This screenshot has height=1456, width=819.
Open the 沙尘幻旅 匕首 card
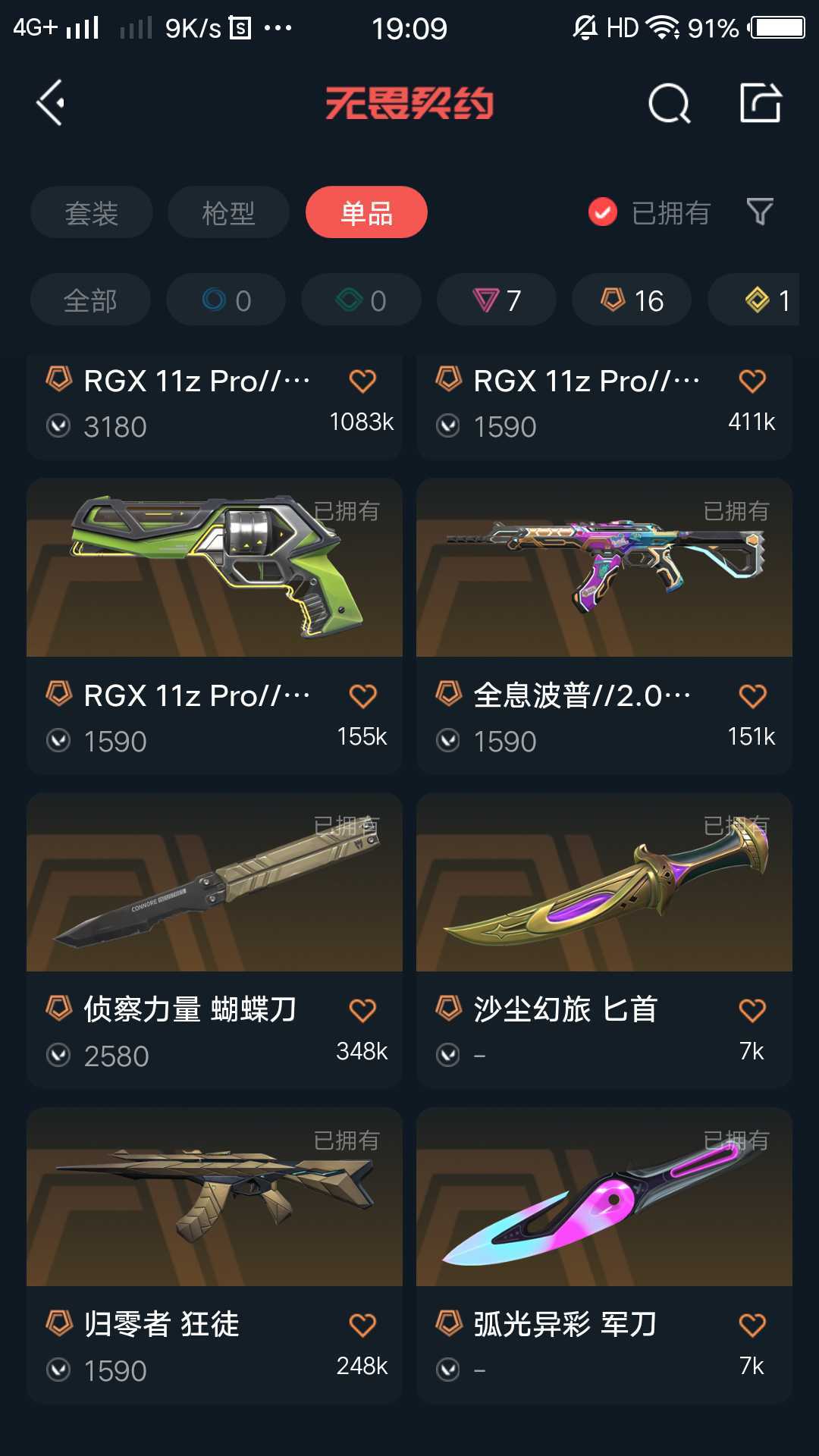(x=604, y=882)
